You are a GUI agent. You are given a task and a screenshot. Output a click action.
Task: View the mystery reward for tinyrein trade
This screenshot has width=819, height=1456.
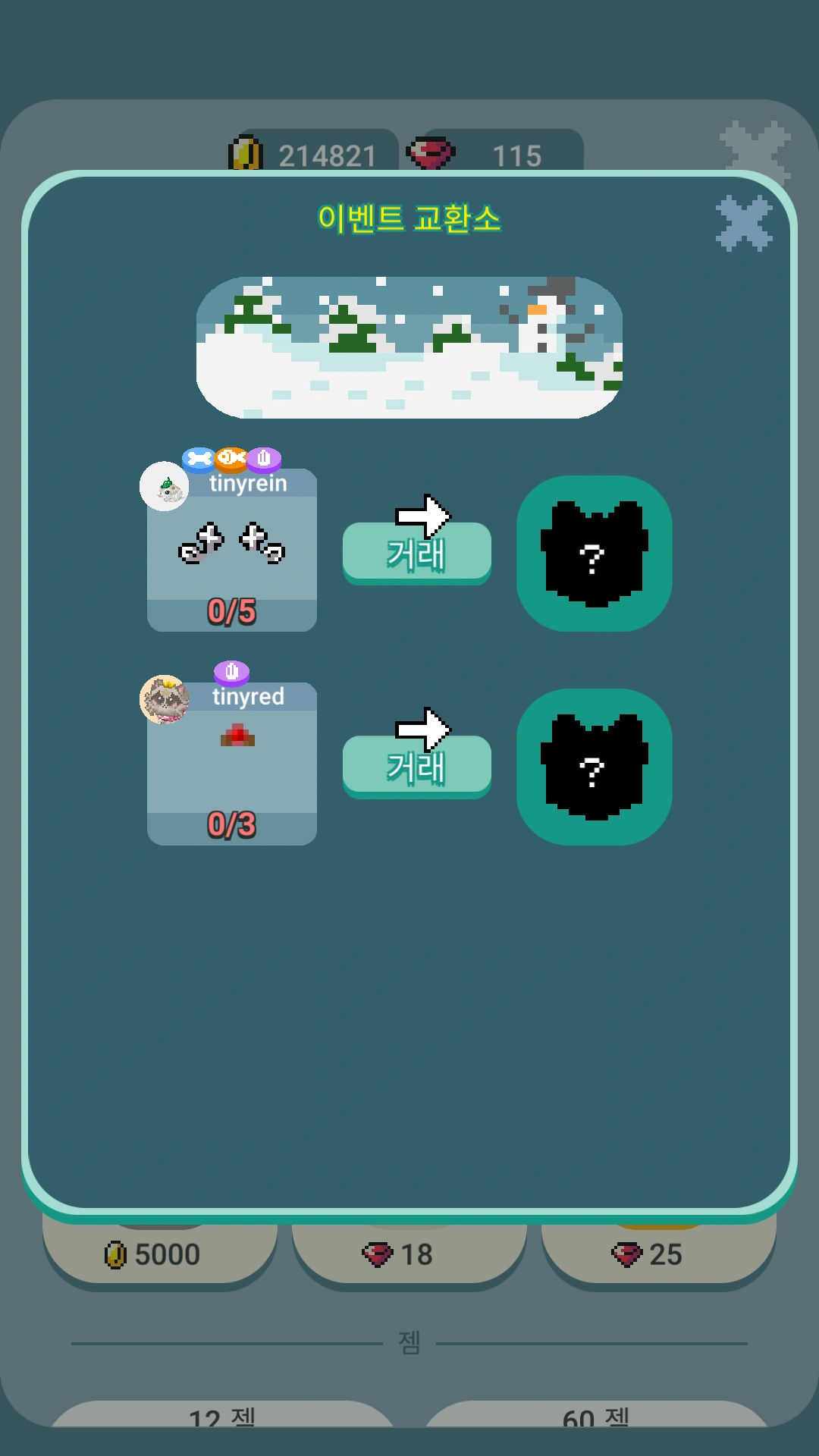point(594,553)
